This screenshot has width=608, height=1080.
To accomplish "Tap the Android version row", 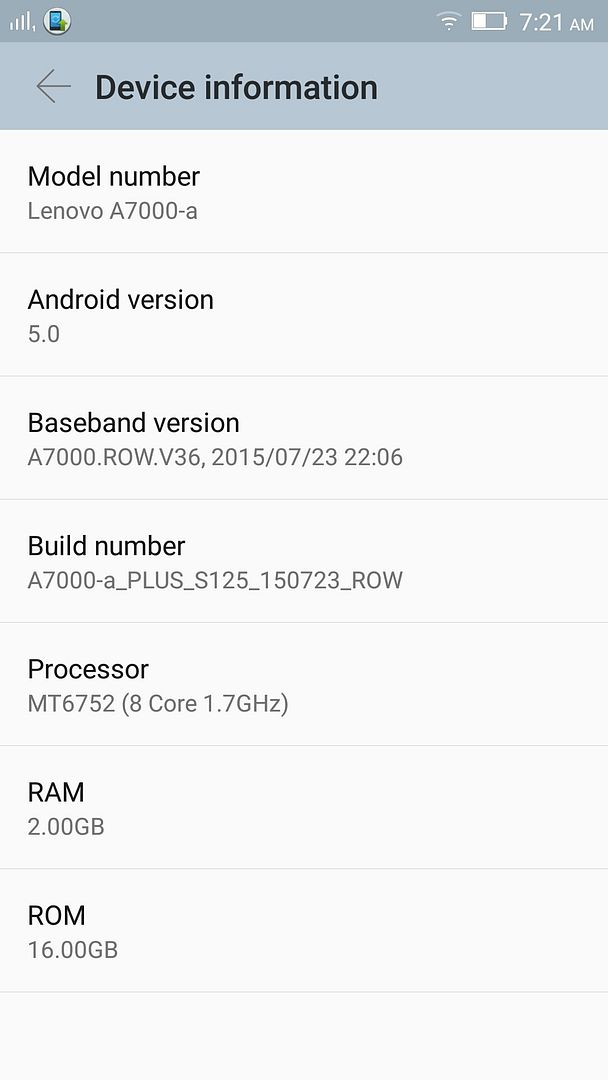I will click(304, 315).
